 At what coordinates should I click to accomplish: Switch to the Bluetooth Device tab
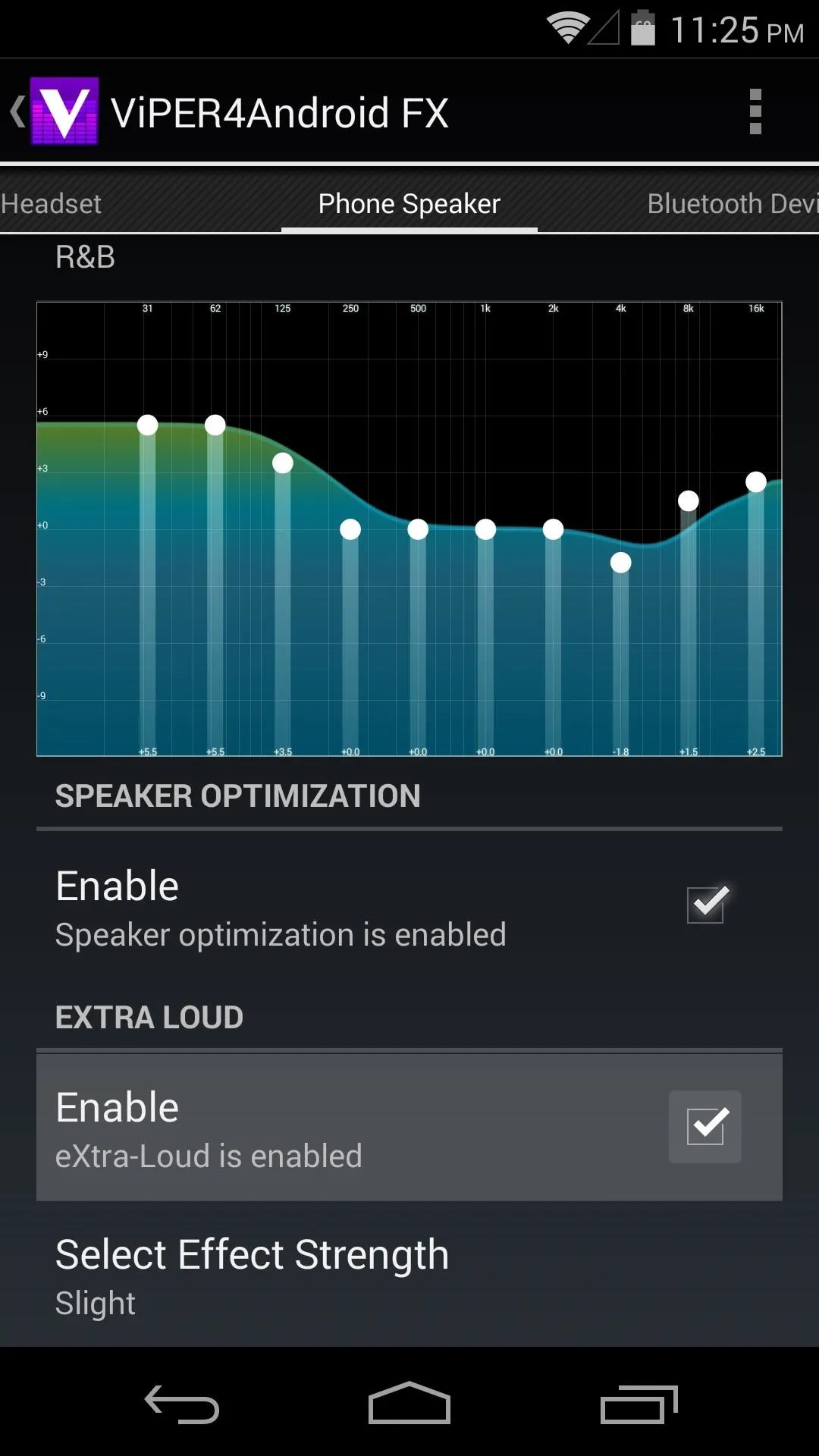pyautogui.click(x=733, y=203)
